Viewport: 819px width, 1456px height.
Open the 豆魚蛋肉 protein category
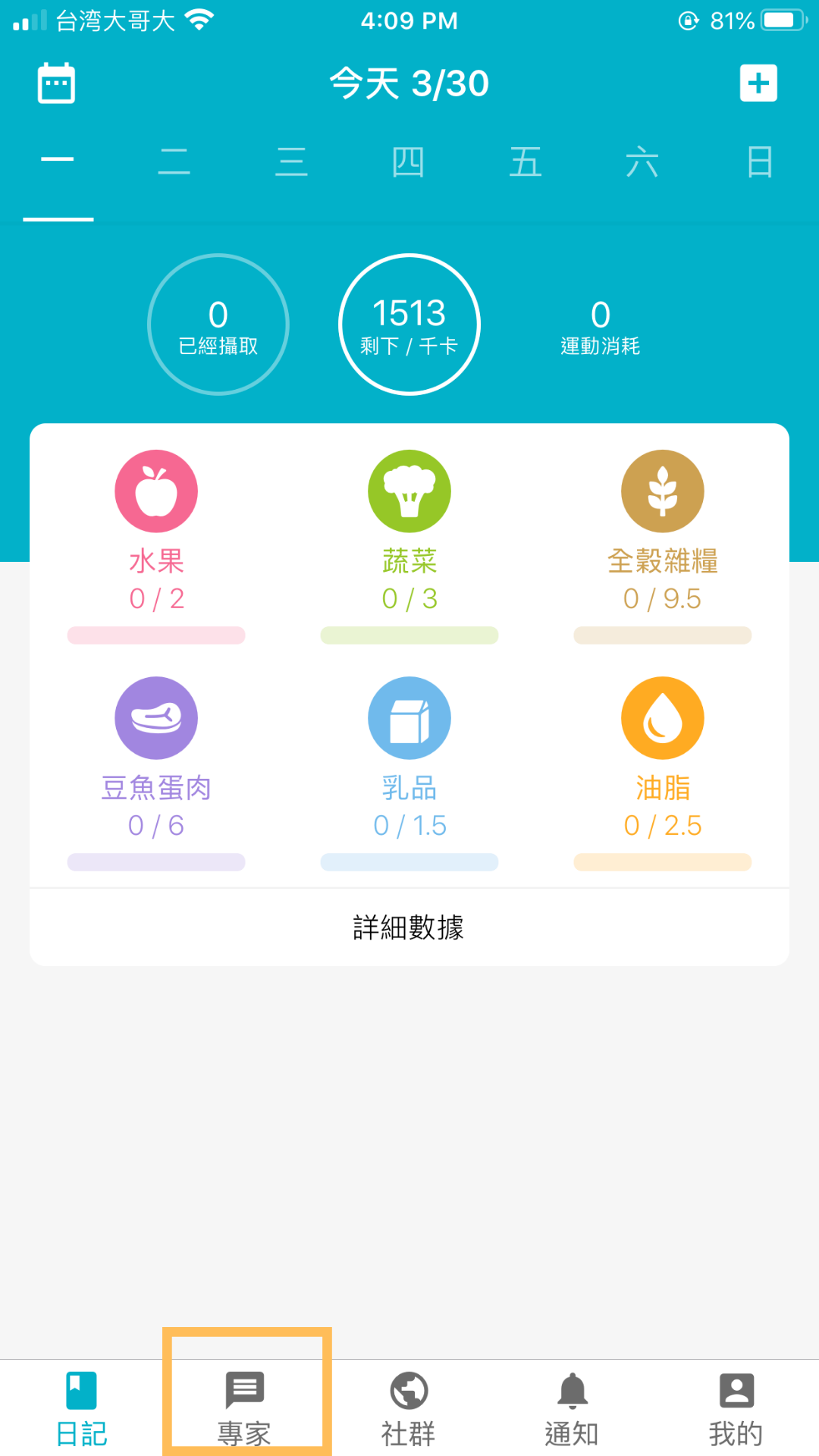pos(156,758)
